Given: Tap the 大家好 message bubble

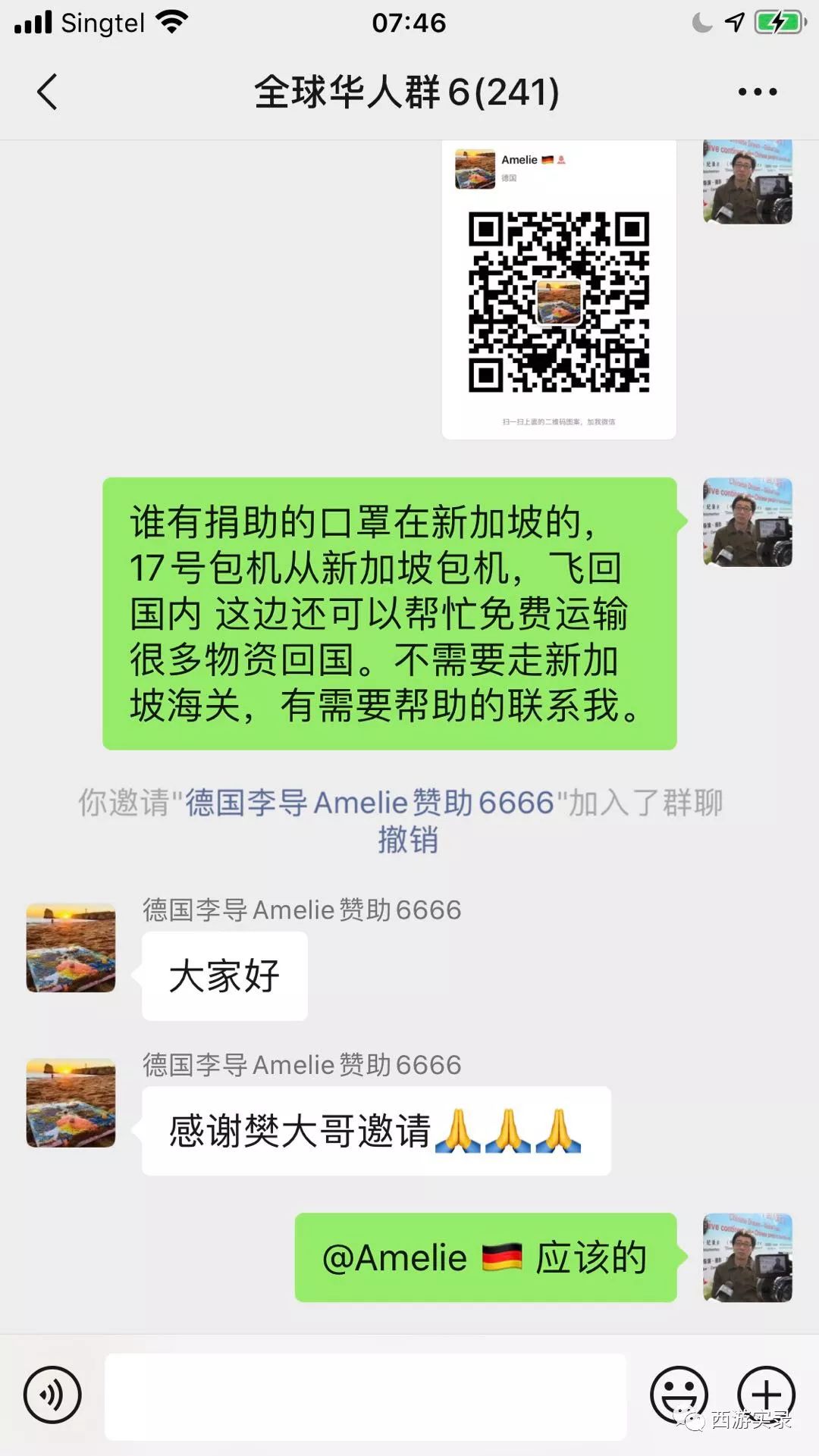Looking at the screenshot, I should [224, 977].
